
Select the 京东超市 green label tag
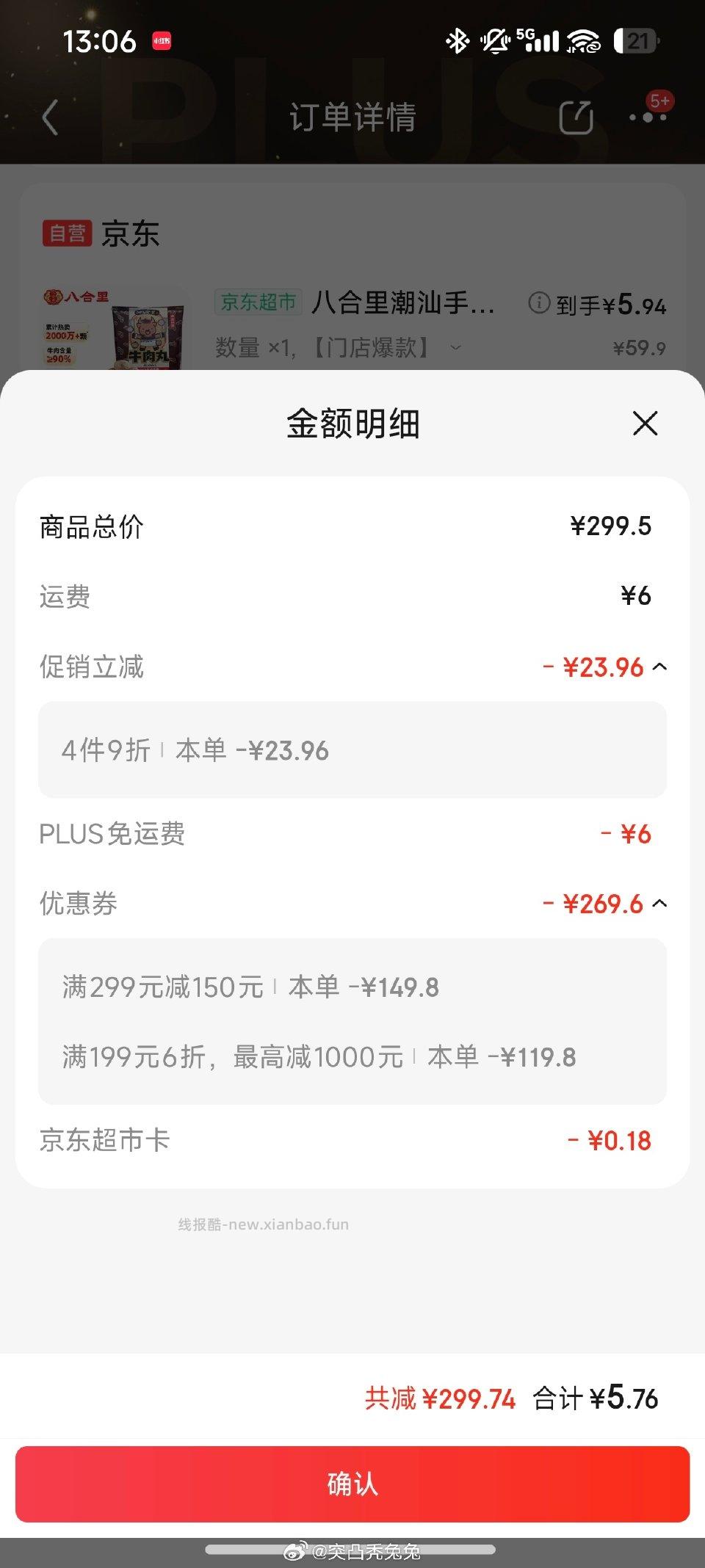[x=258, y=301]
